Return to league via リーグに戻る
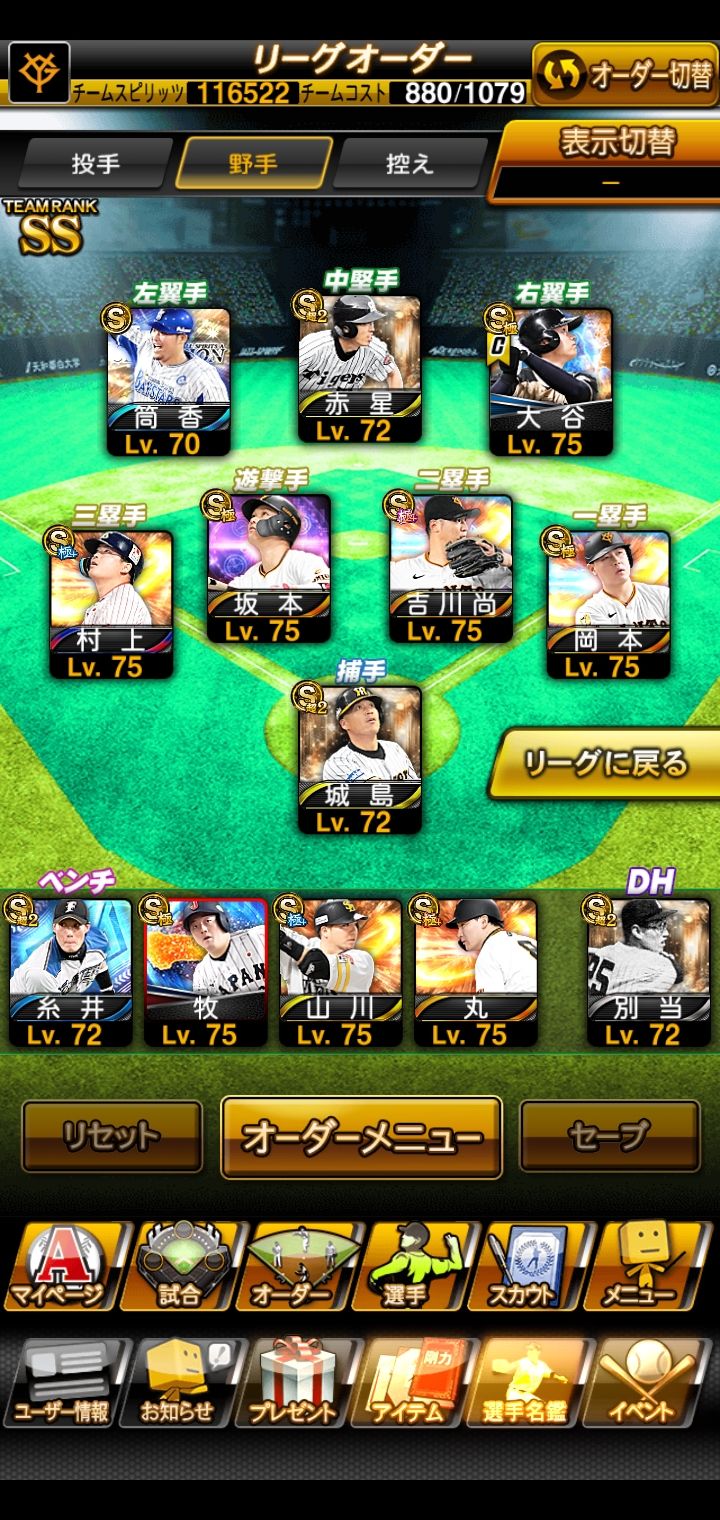Image resolution: width=720 pixels, height=1520 pixels. pyautogui.click(x=605, y=765)
